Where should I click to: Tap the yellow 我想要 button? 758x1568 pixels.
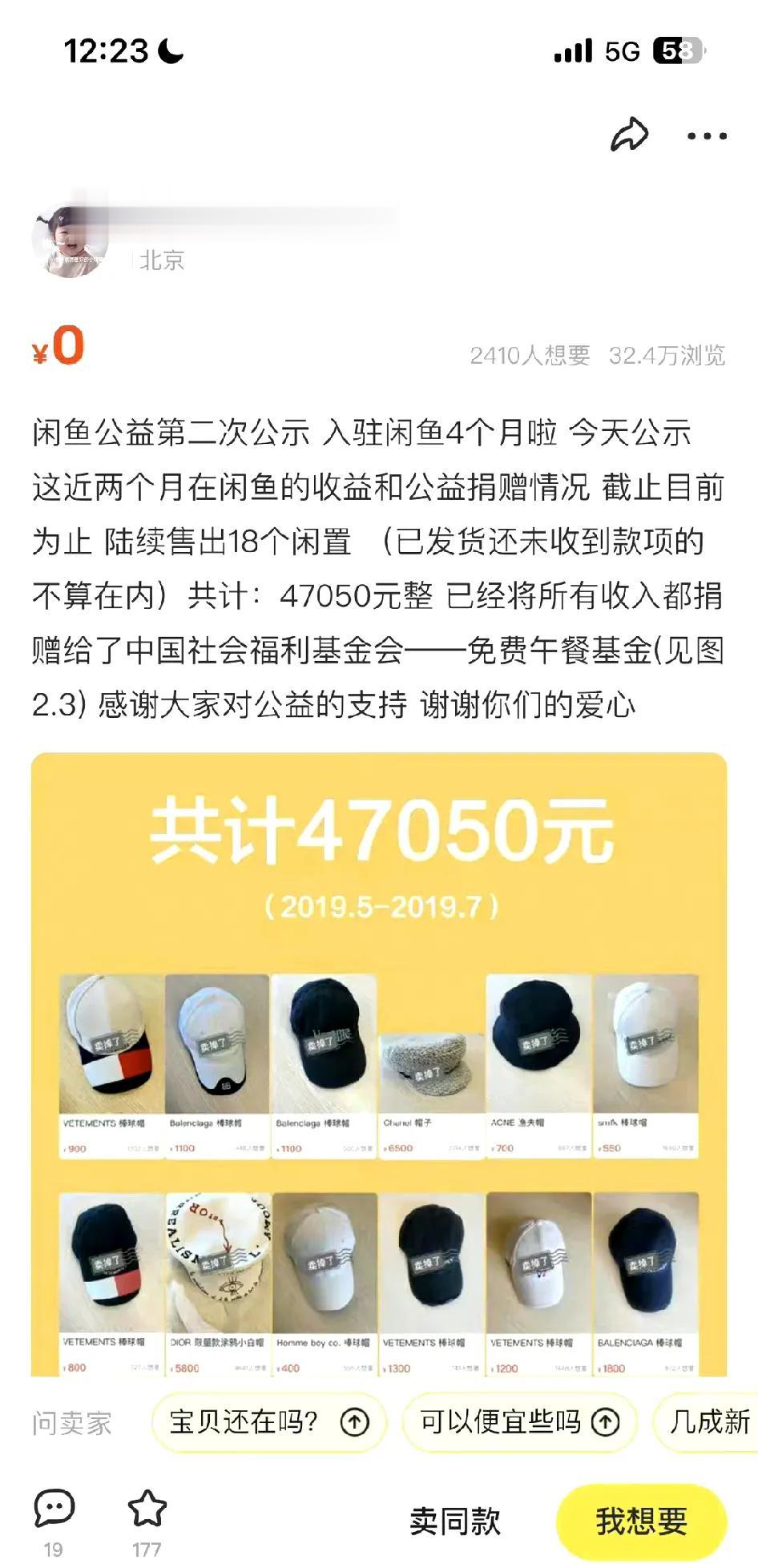tap(641, 1521)
